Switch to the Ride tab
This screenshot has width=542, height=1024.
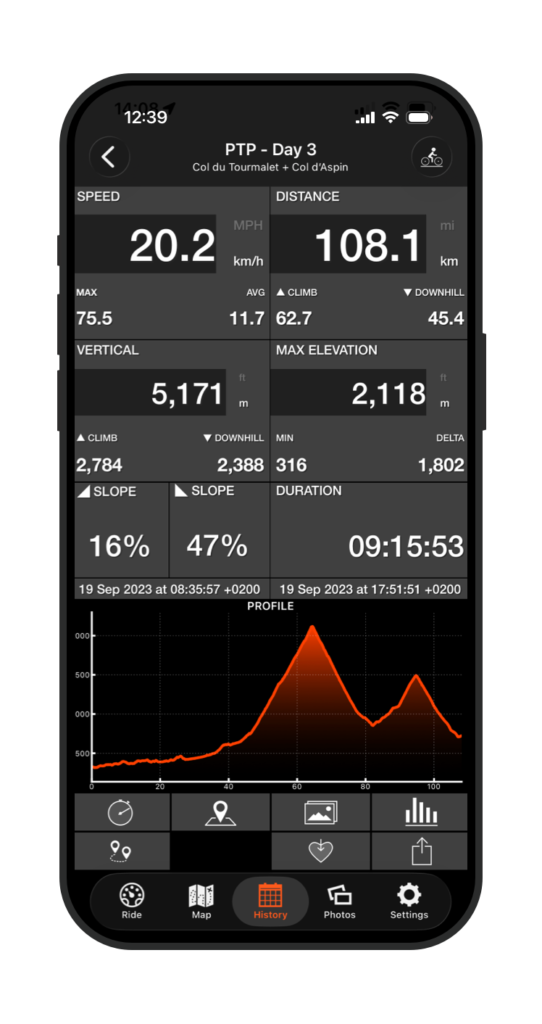(132, 901)
